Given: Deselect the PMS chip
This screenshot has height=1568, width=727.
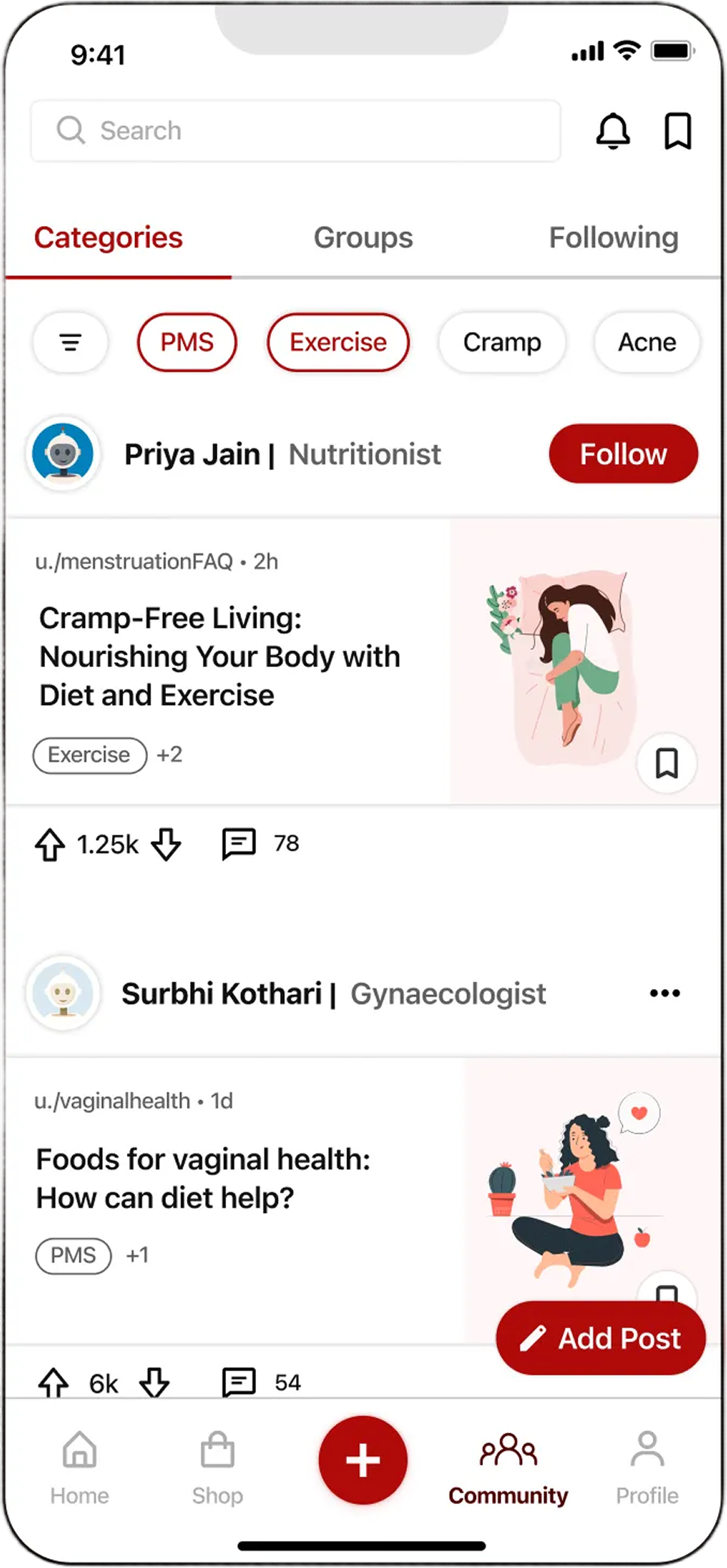Looking at the screenshot, I should pos(187,342).
